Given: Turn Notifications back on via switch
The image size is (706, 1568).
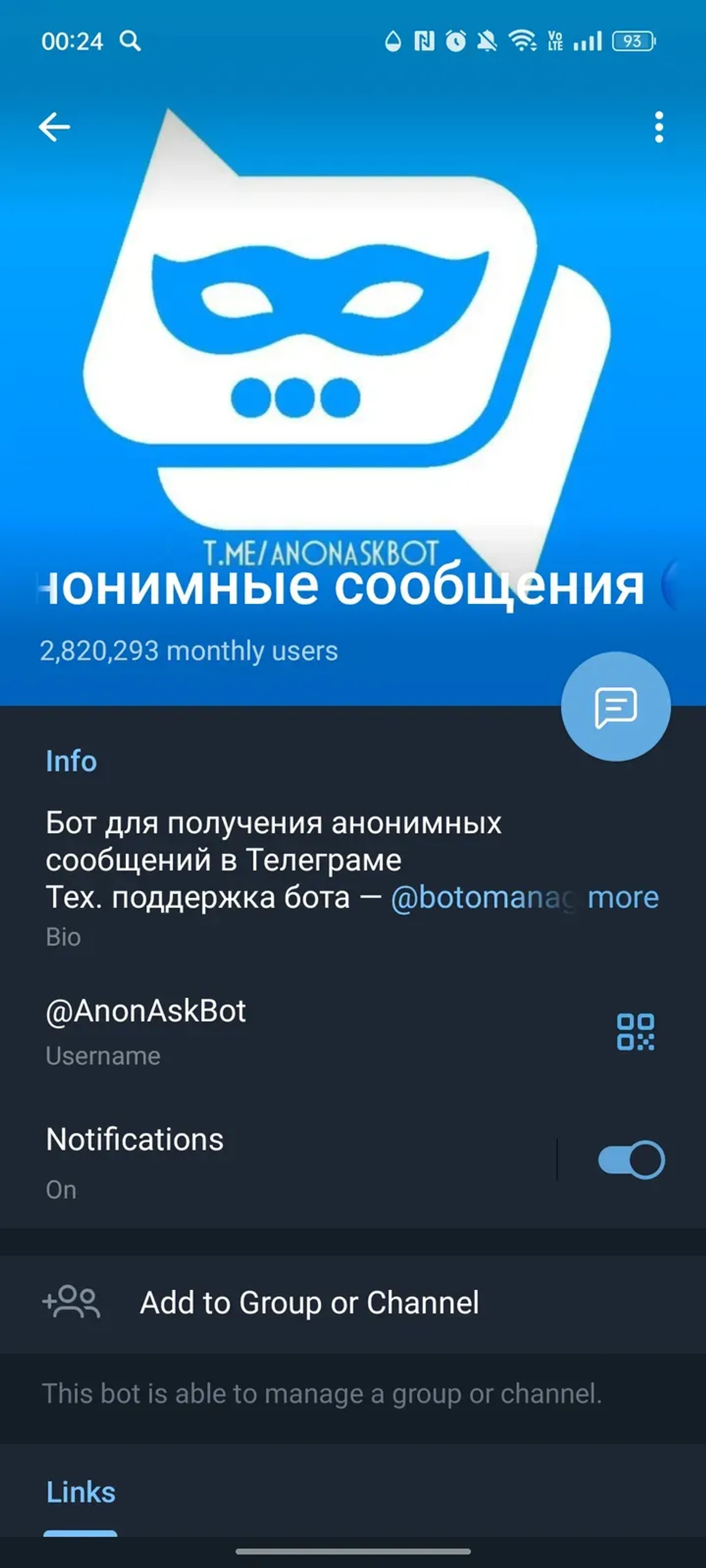Looking at the screenshot, I should (631, 1159).
